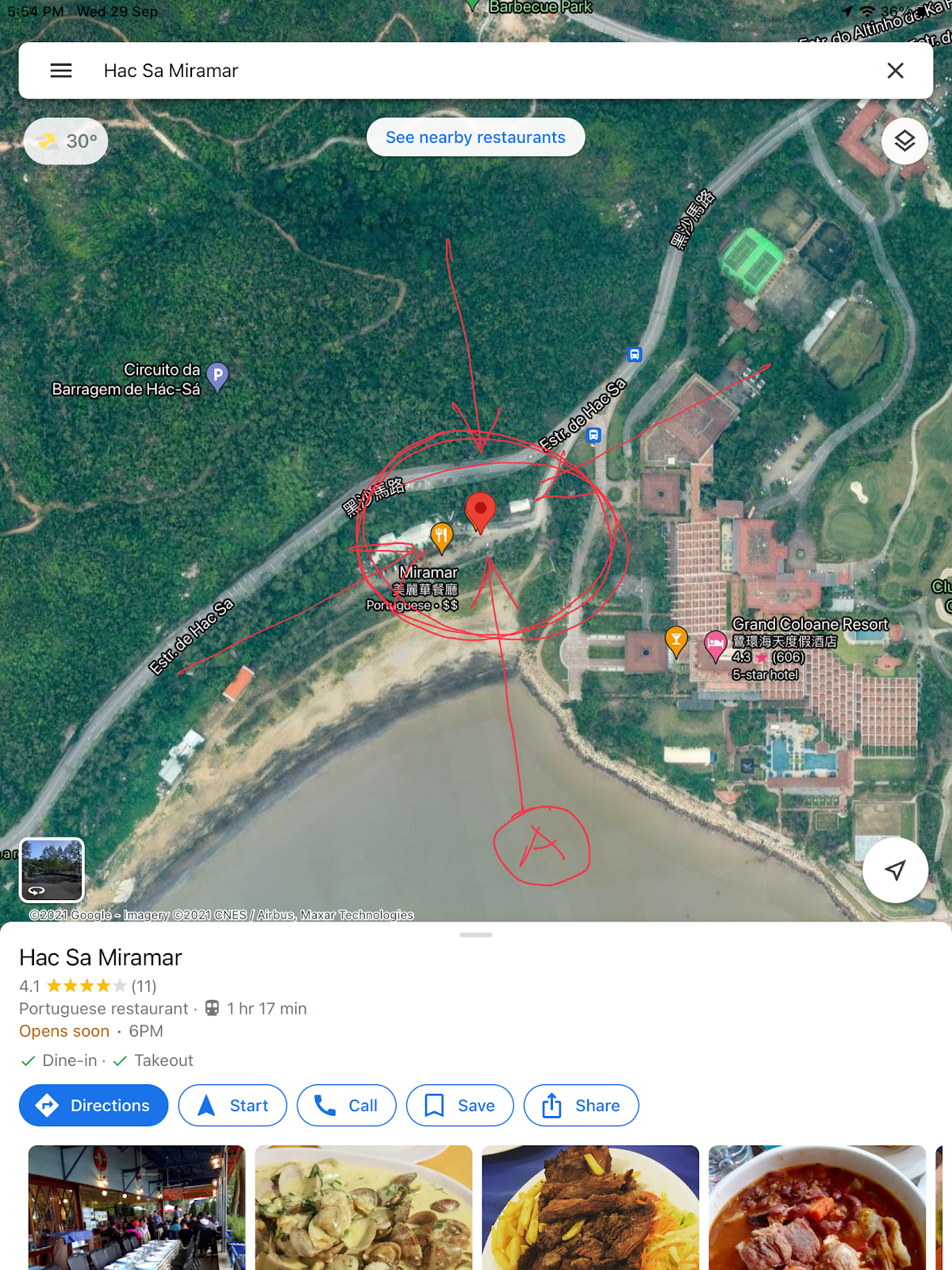Center map on my location

pos(895,870)
